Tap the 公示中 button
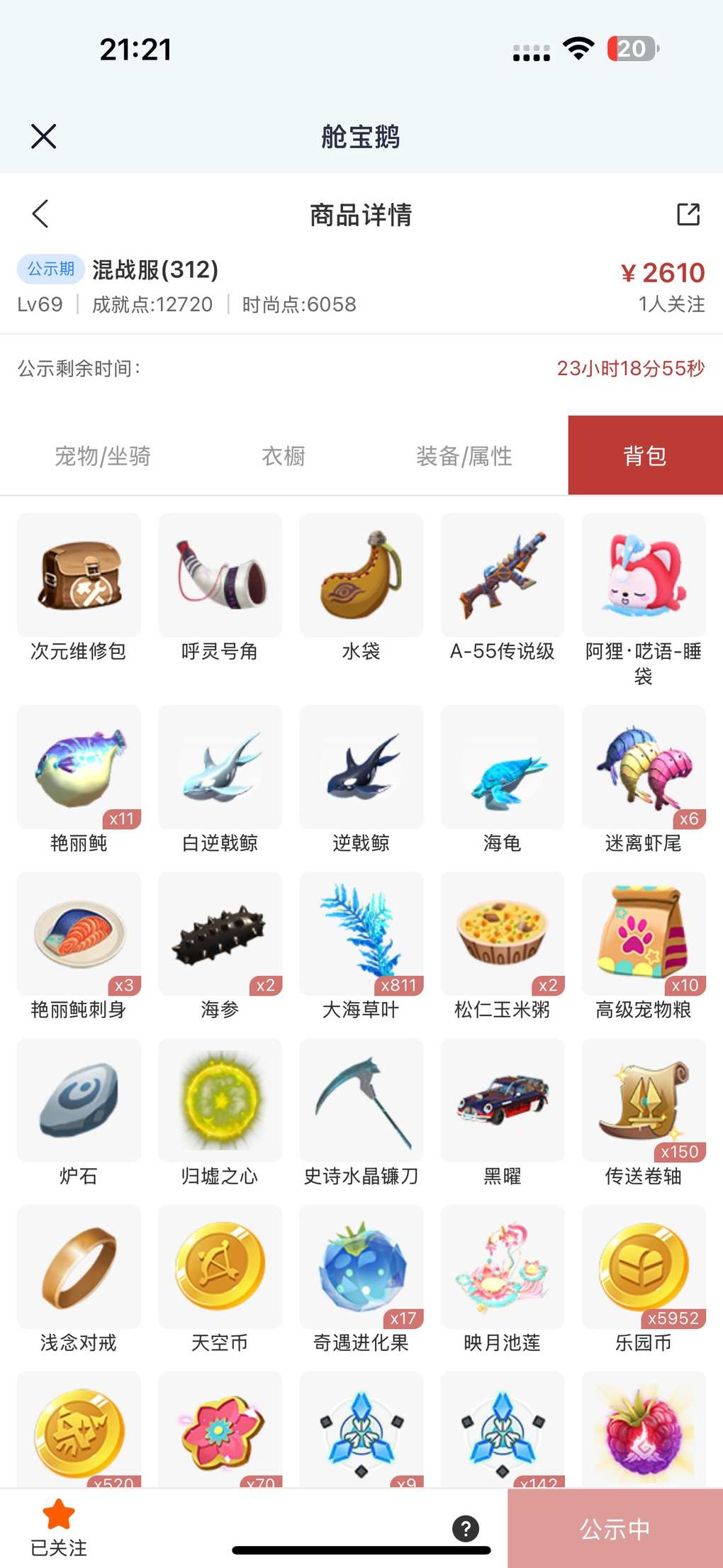 615,1529
